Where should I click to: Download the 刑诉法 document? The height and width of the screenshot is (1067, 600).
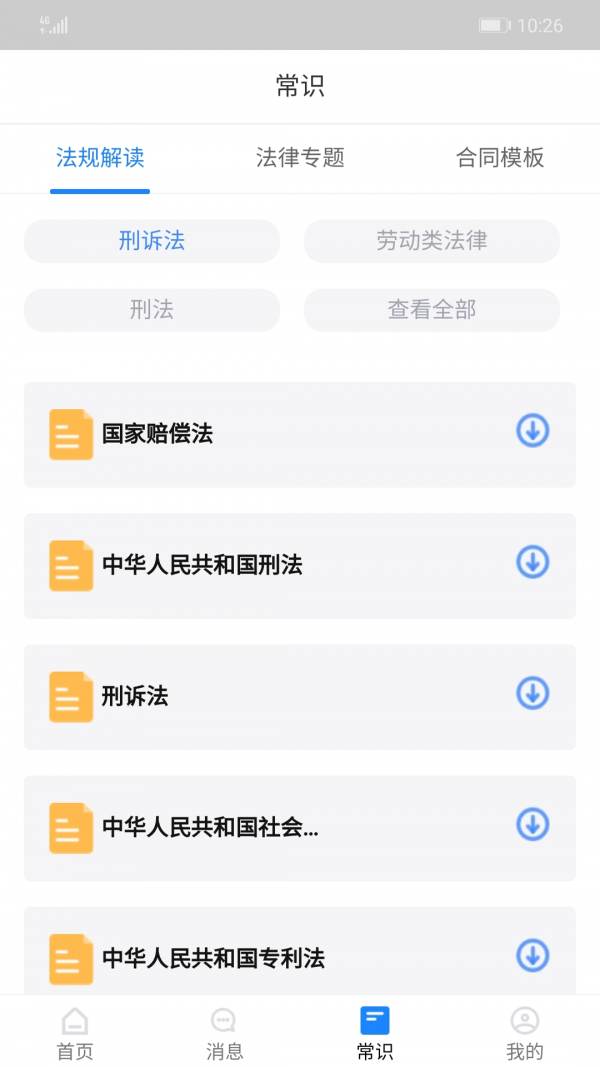coord(532,693)
